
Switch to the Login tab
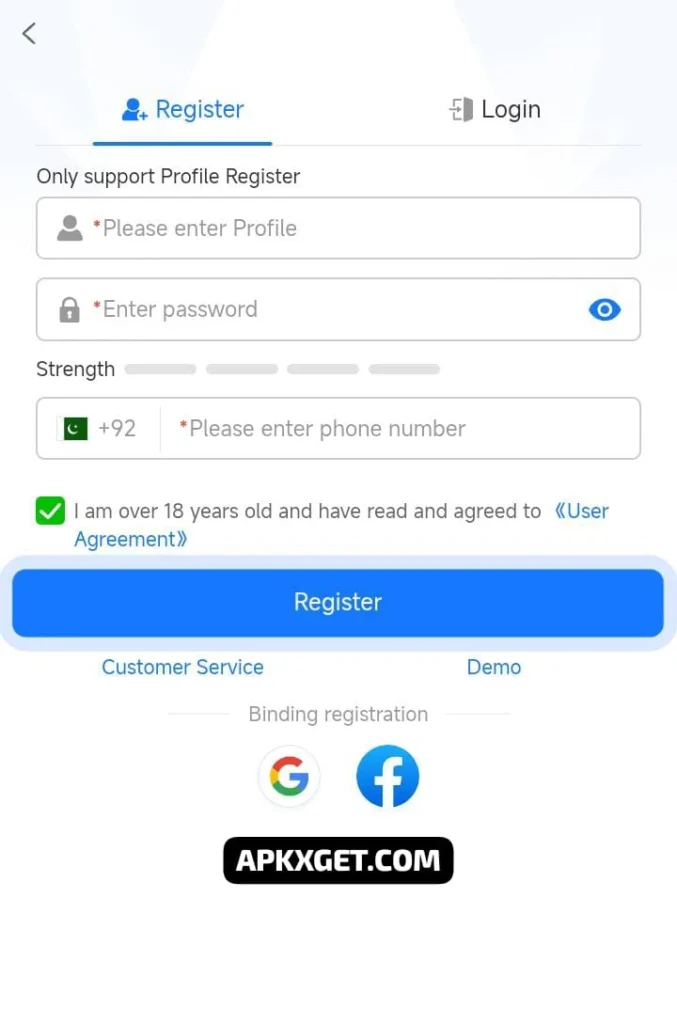[x=495, y=110]
